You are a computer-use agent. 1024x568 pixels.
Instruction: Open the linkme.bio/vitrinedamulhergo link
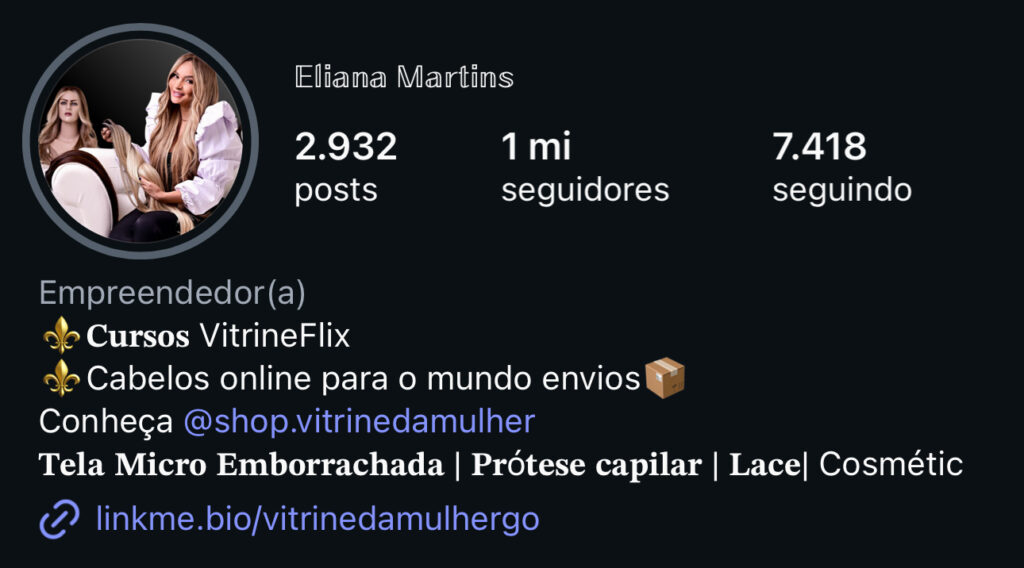pos(317,519)
